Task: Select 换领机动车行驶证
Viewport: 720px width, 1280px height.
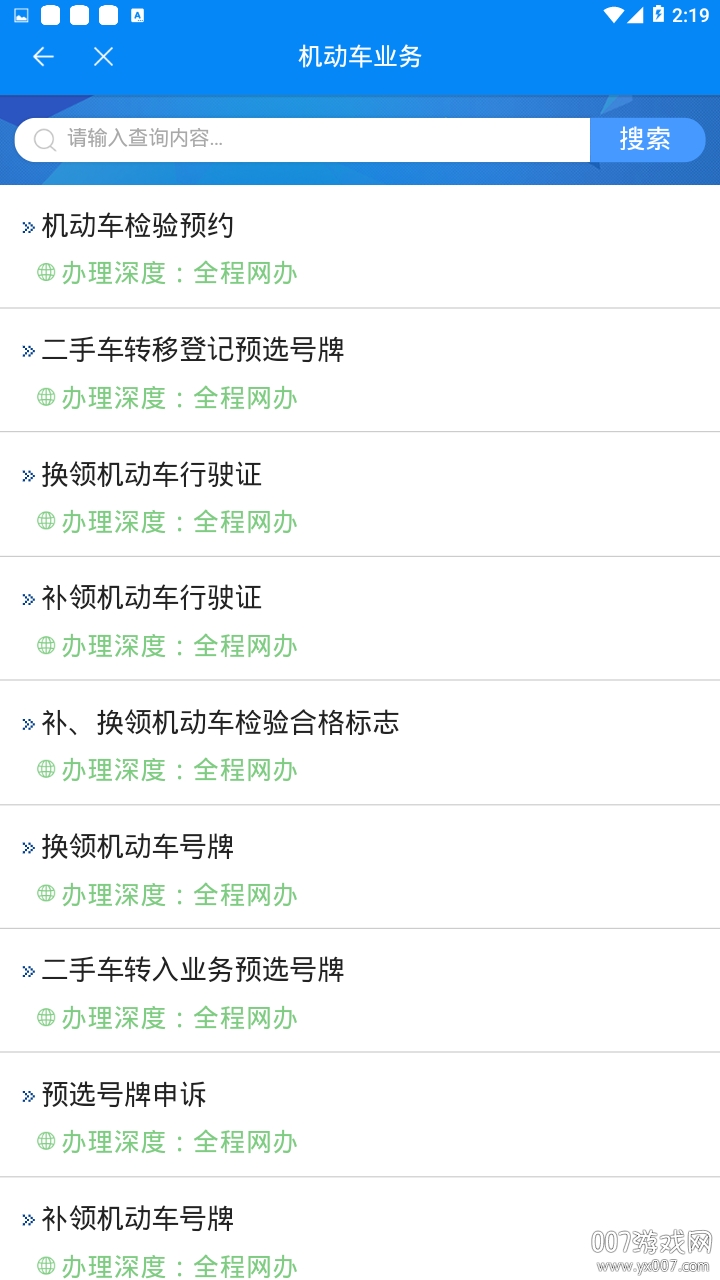Action: click(x=360, y=495)
